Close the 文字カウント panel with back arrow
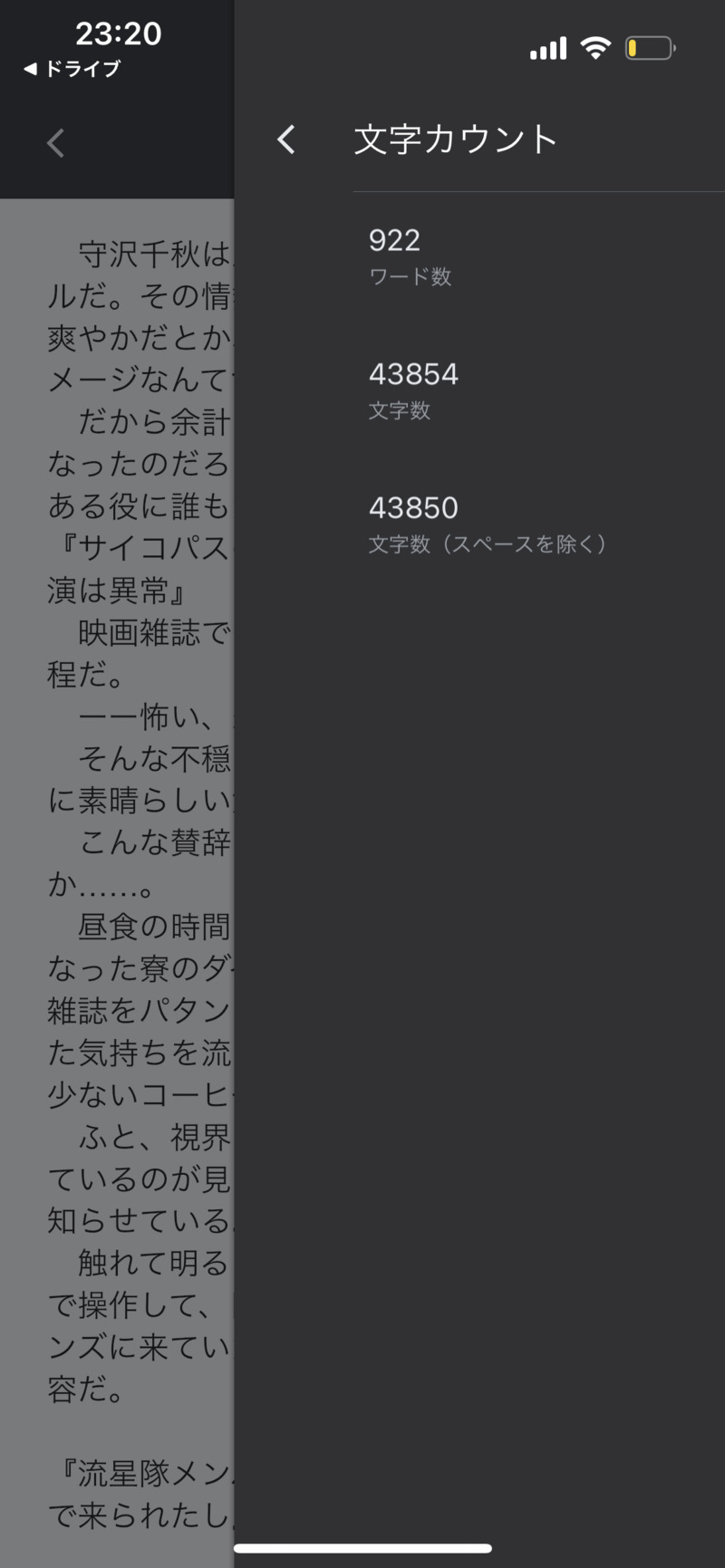The height and width of the screenshot is (1568, 725). tap(286, 139)
